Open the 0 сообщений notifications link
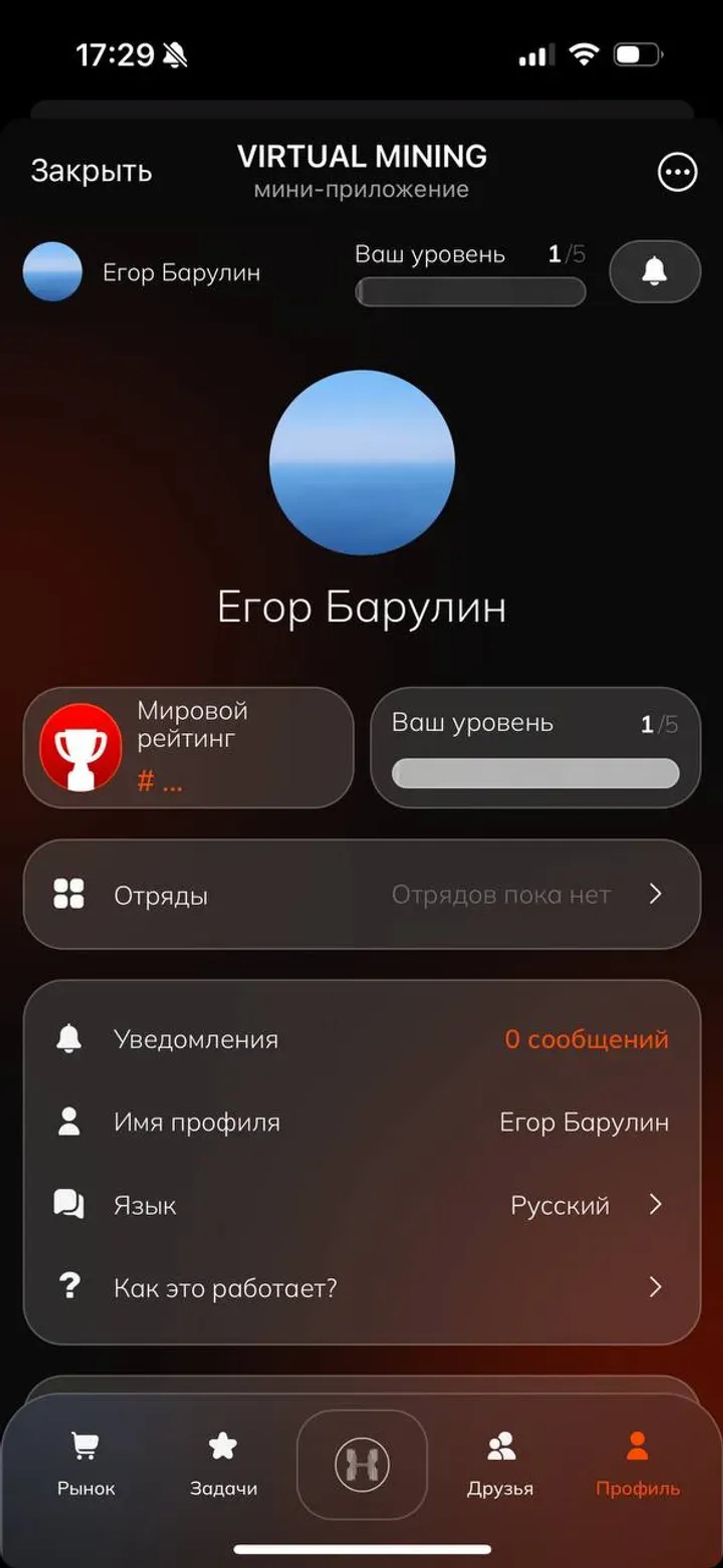Viewport: 723px width, 1568px height. [587, 1039]
